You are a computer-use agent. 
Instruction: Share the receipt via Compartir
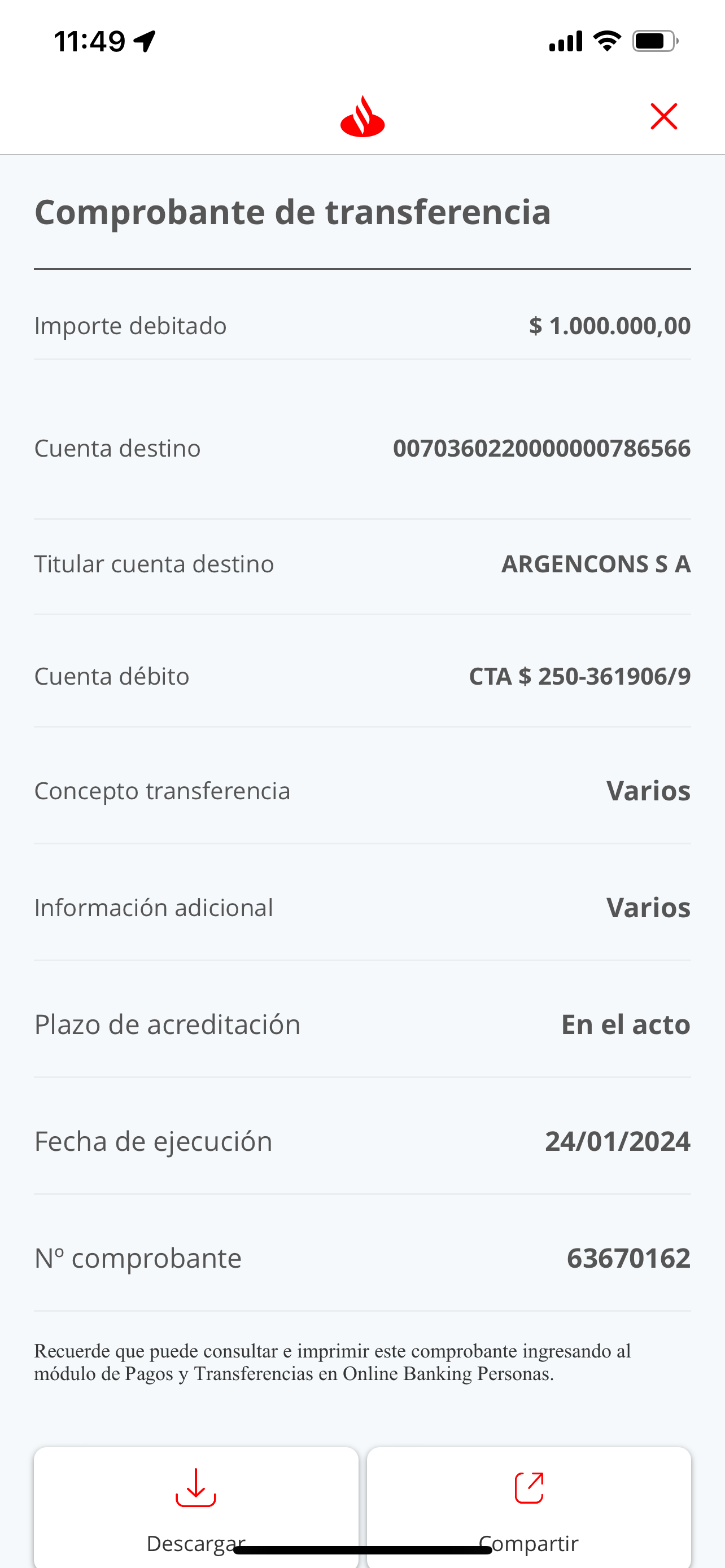(529, 1507)
